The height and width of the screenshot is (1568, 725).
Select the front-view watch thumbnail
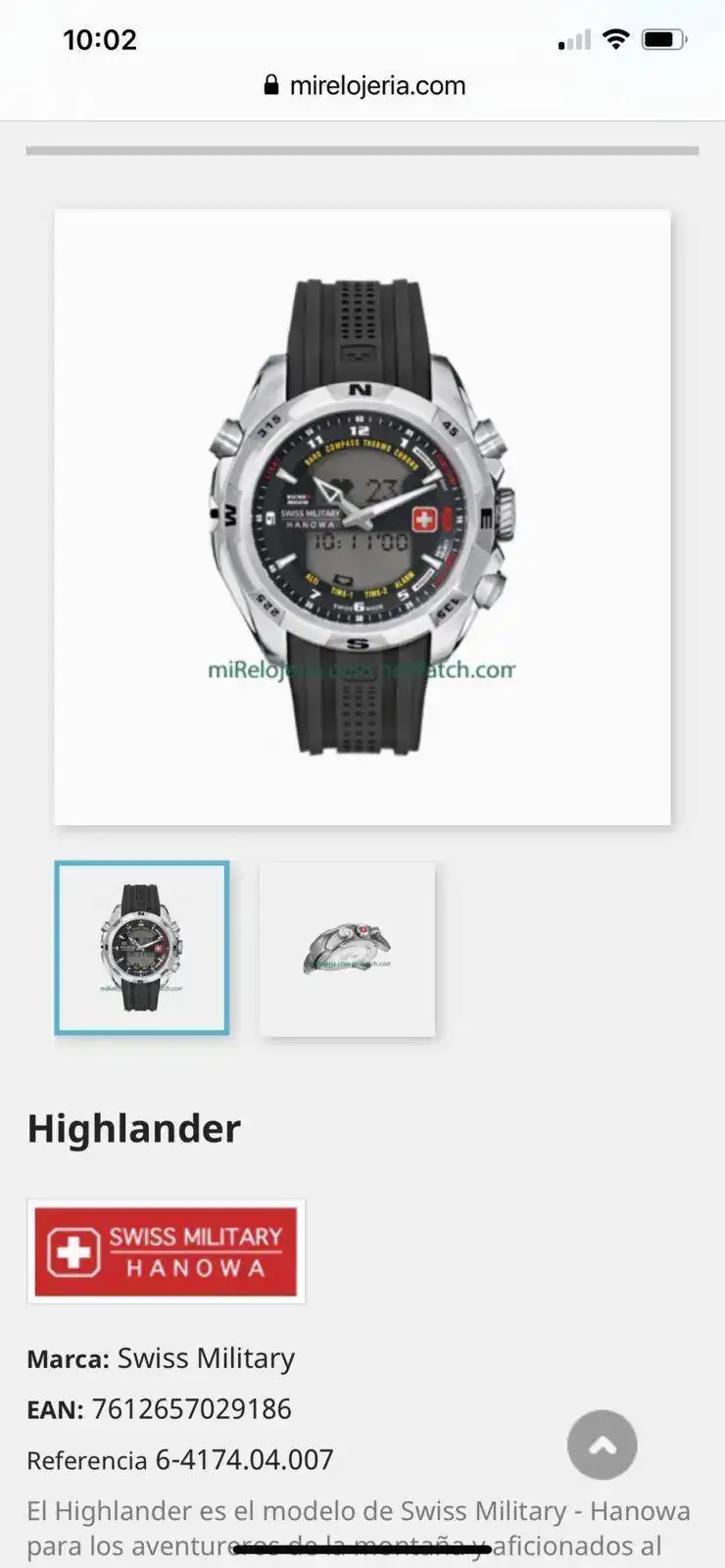click(142, 948)
